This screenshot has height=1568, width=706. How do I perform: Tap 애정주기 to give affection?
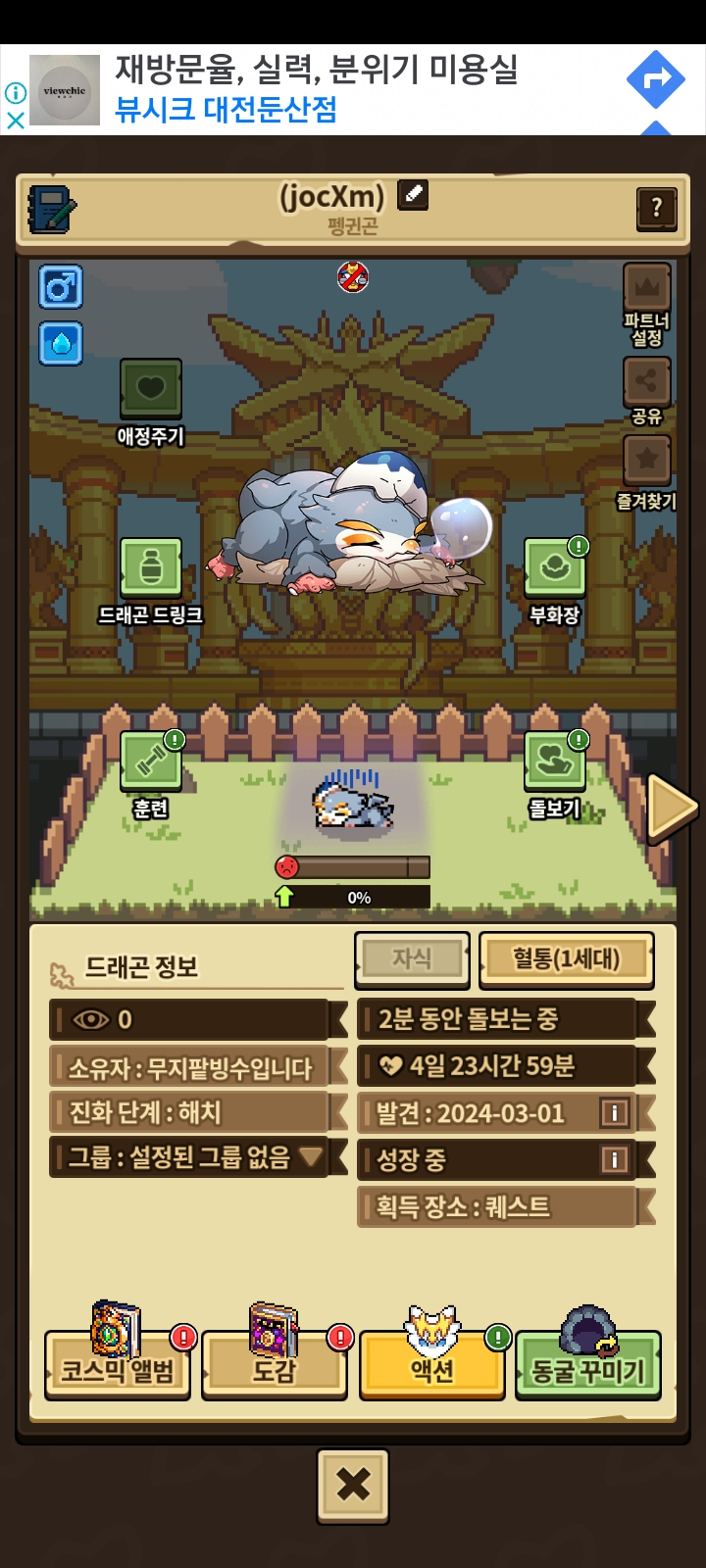pos(150,389)
